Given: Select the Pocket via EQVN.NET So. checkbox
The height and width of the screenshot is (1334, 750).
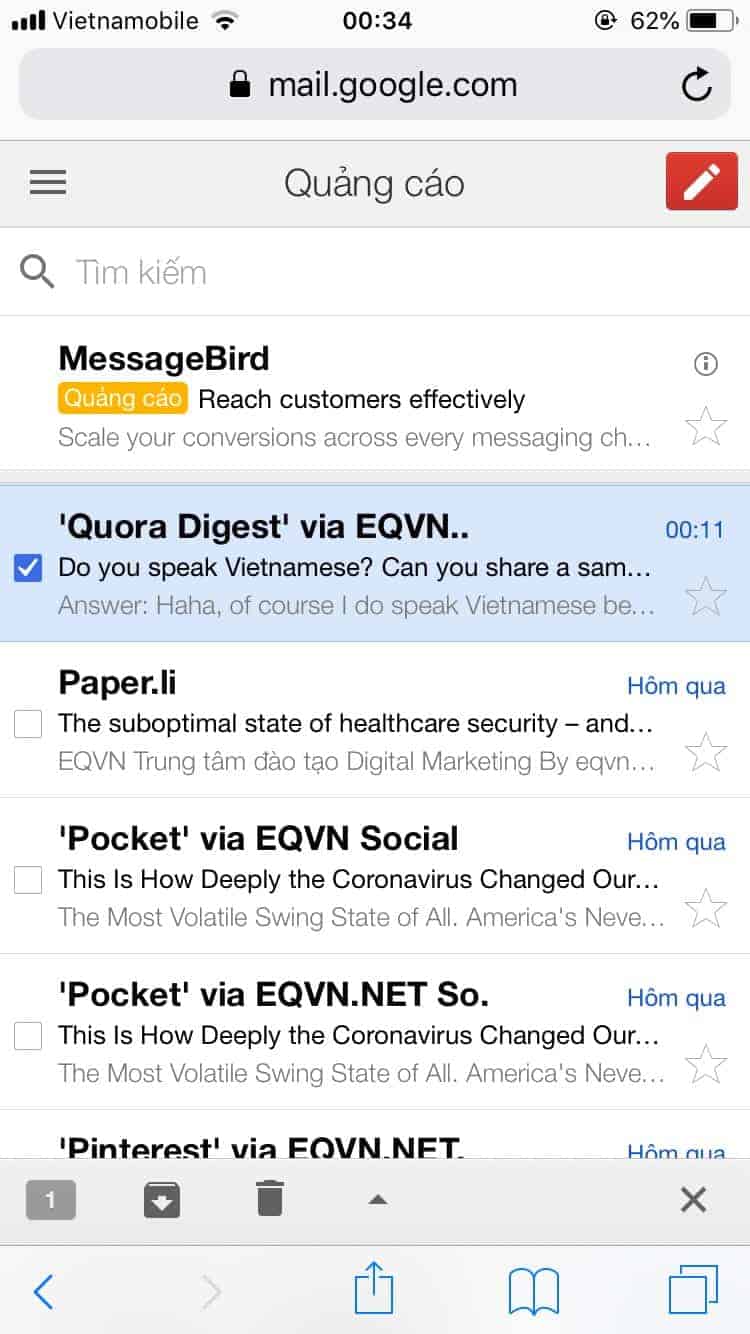Looking at the screenshot, I should 29,1036.
